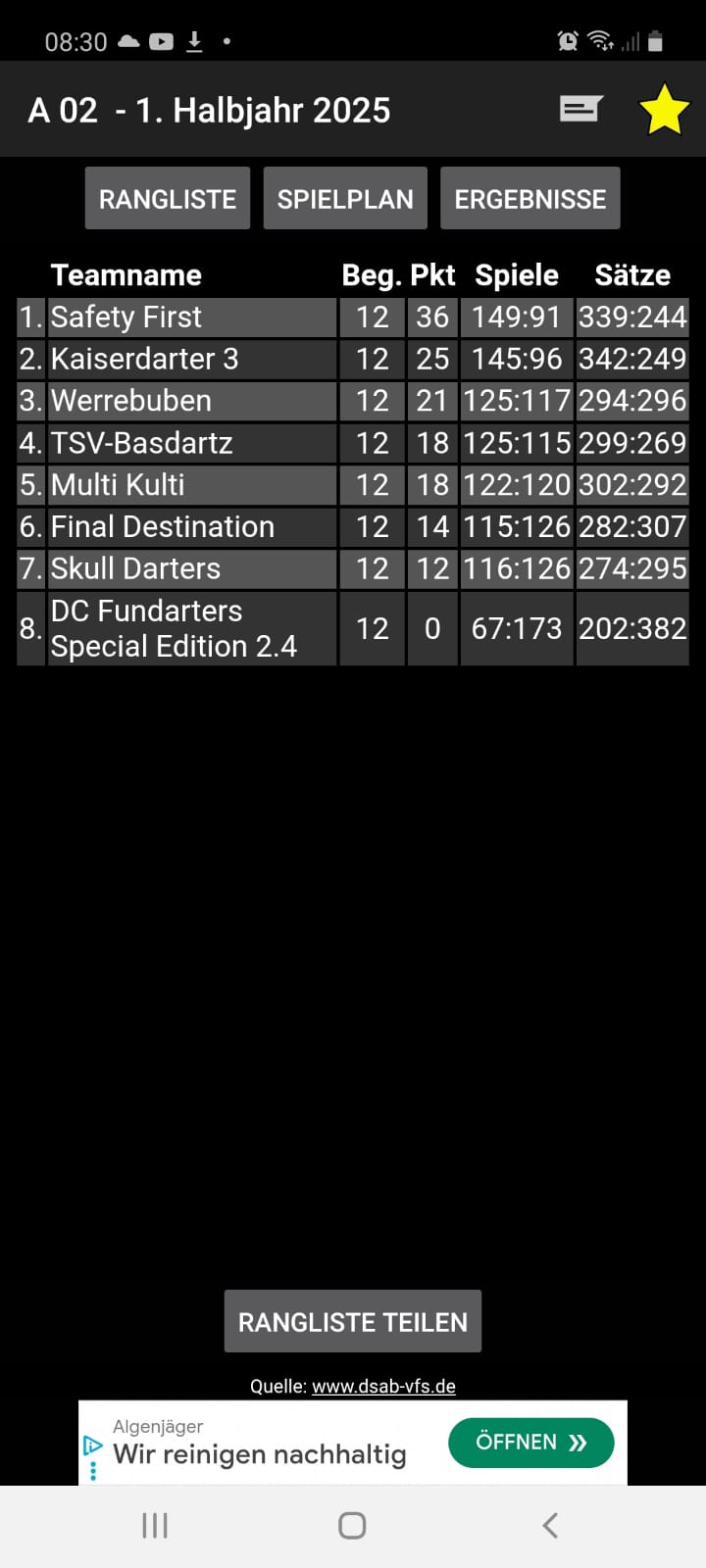Show the Ergebnisse view
Image resolution: width=706 pixels, height=1568 pixels.
(530, 199)
